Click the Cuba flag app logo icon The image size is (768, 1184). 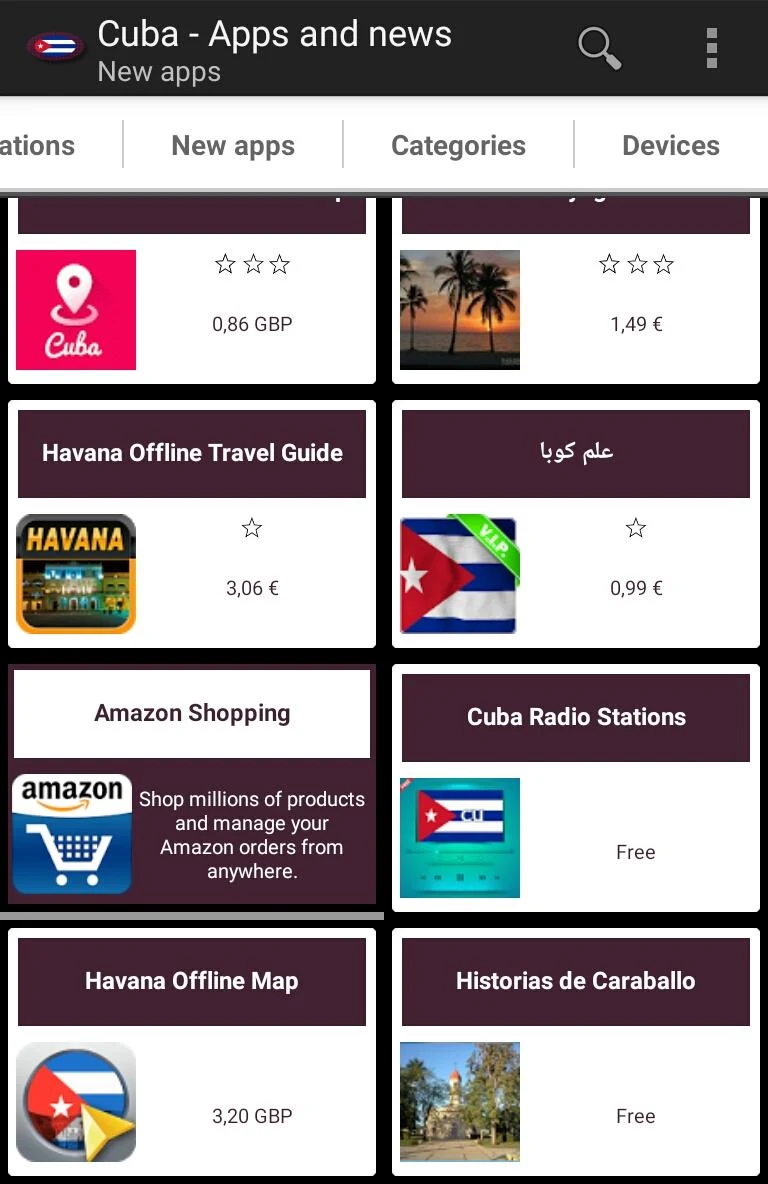click(55, 45)
